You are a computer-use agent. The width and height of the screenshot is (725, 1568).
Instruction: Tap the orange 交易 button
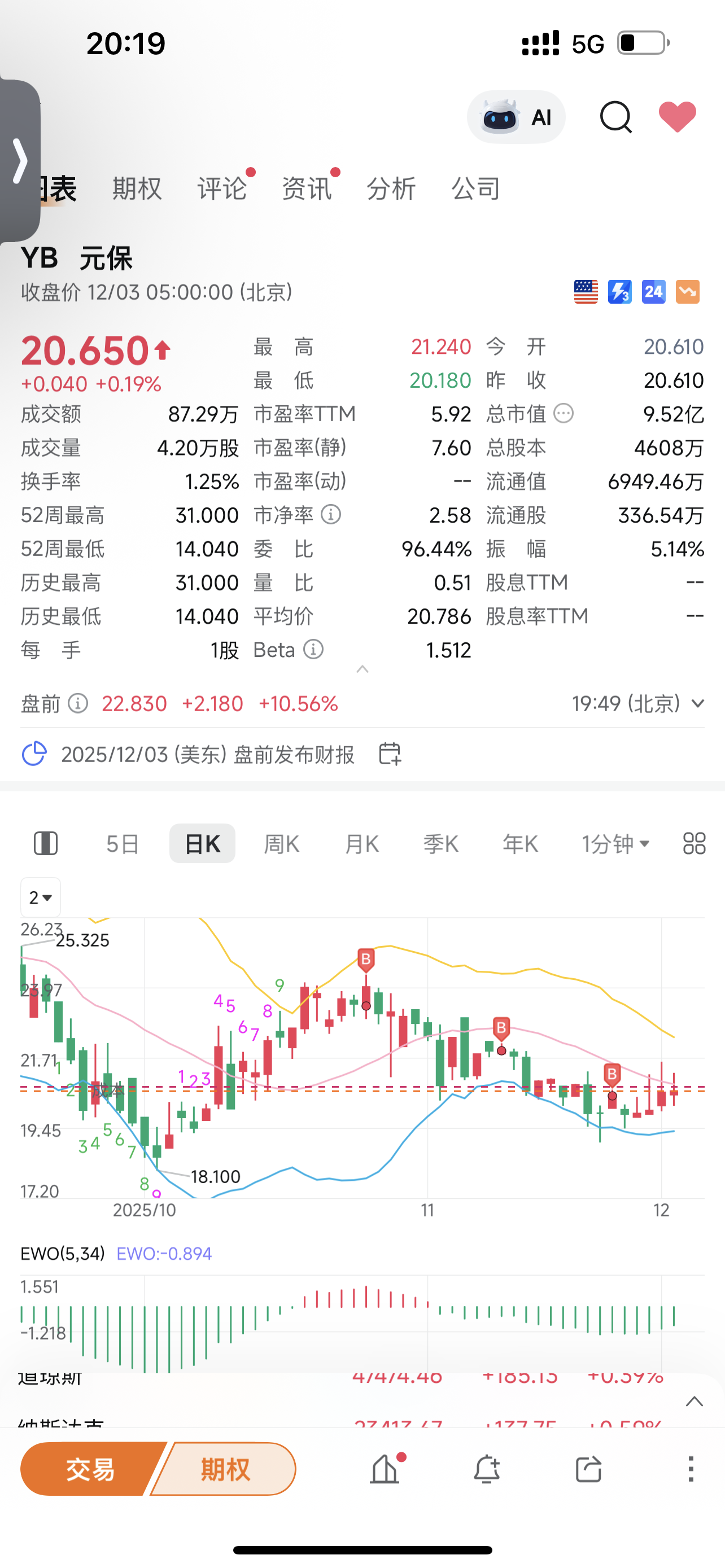[x=91, y=1469]
